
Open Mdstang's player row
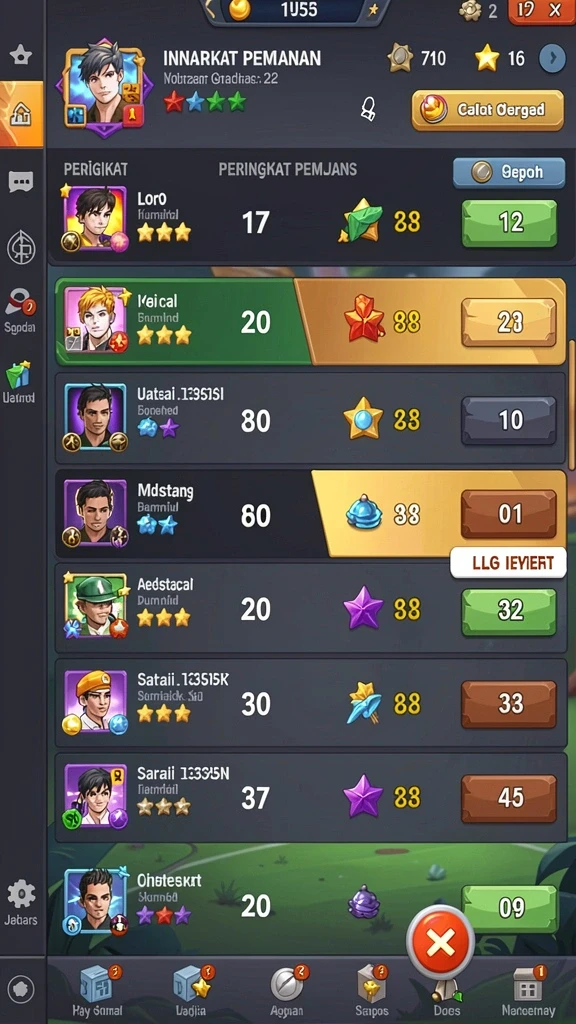[x=310, y=514]
